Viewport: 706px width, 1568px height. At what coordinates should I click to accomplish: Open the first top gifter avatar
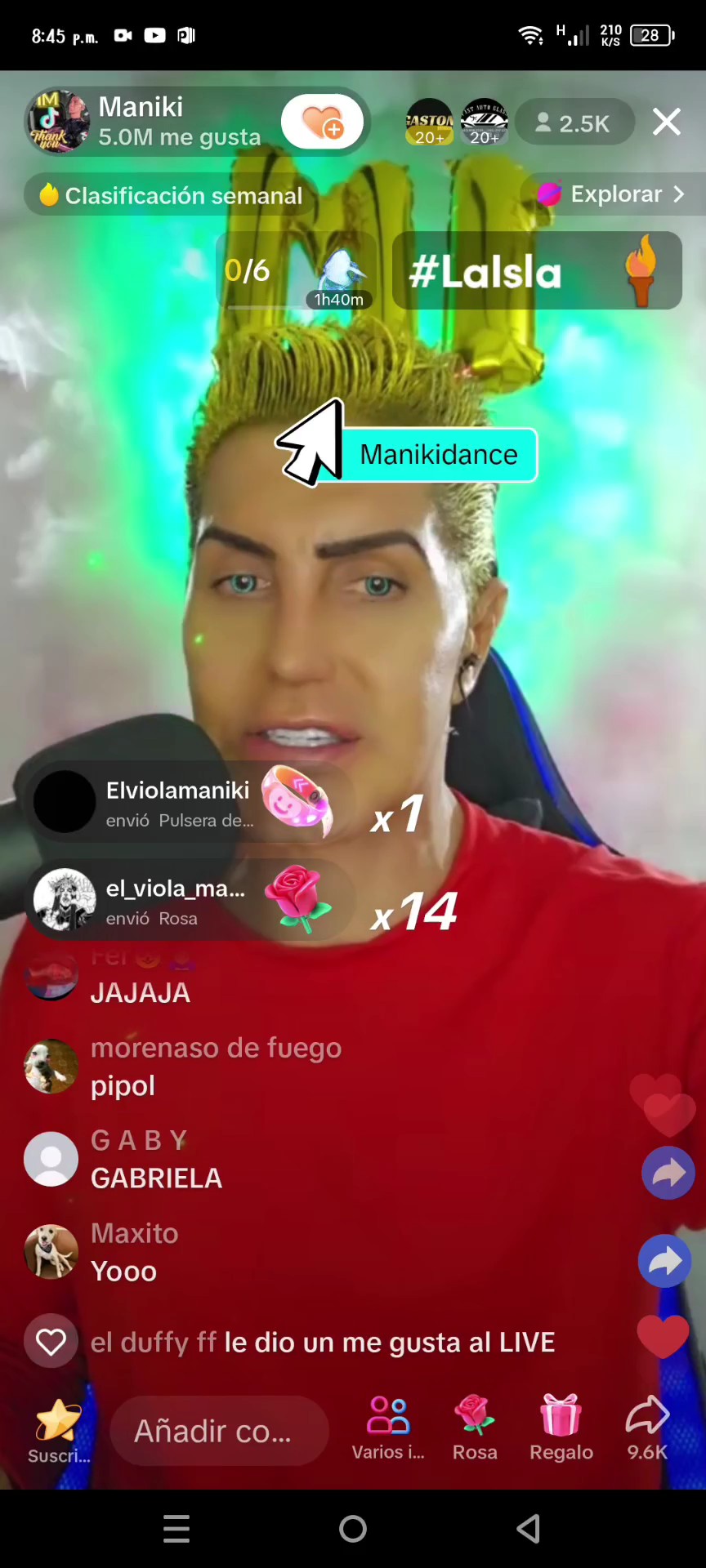(429, 122)
